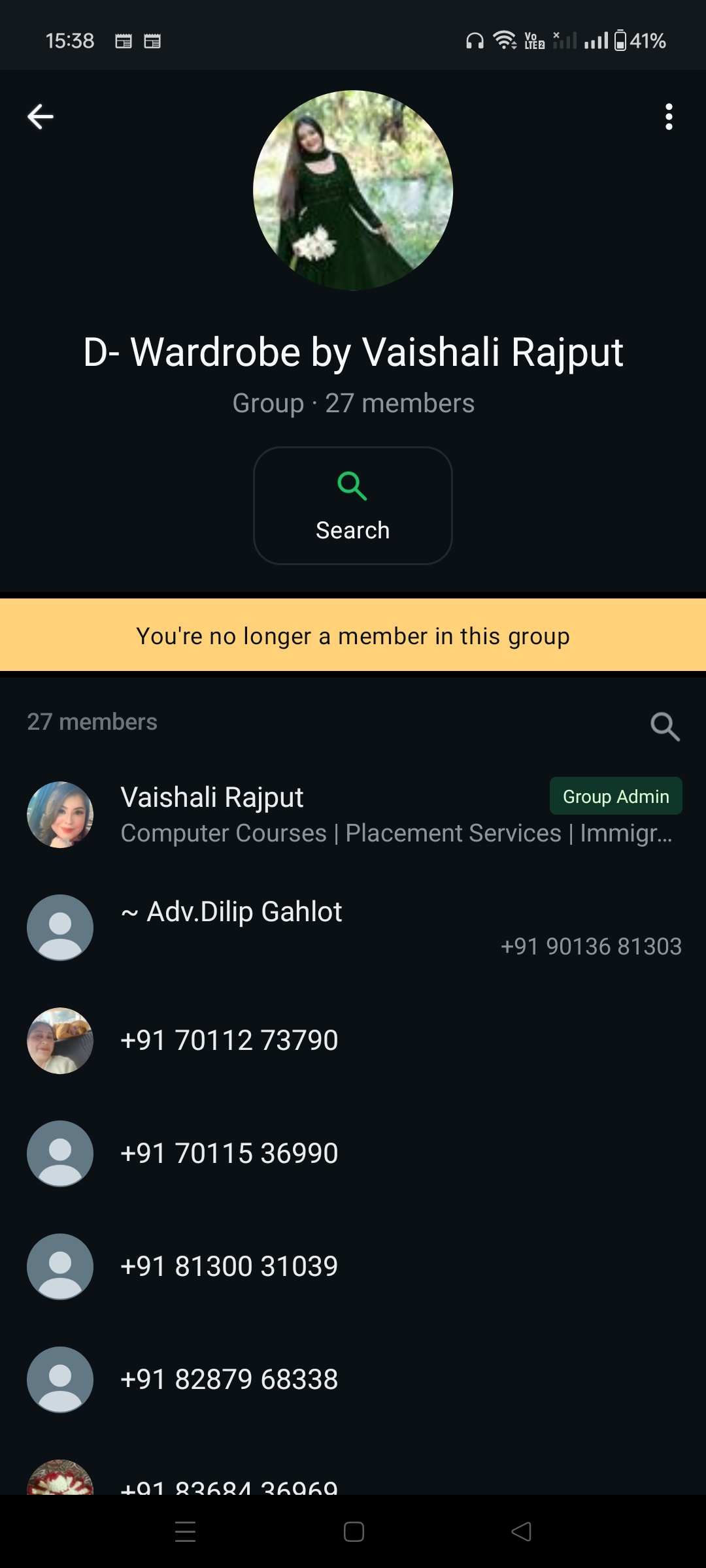This screenshot has height=1568, width=706.
Task: Select the member +91 70115 36990
Action: 353,1154
